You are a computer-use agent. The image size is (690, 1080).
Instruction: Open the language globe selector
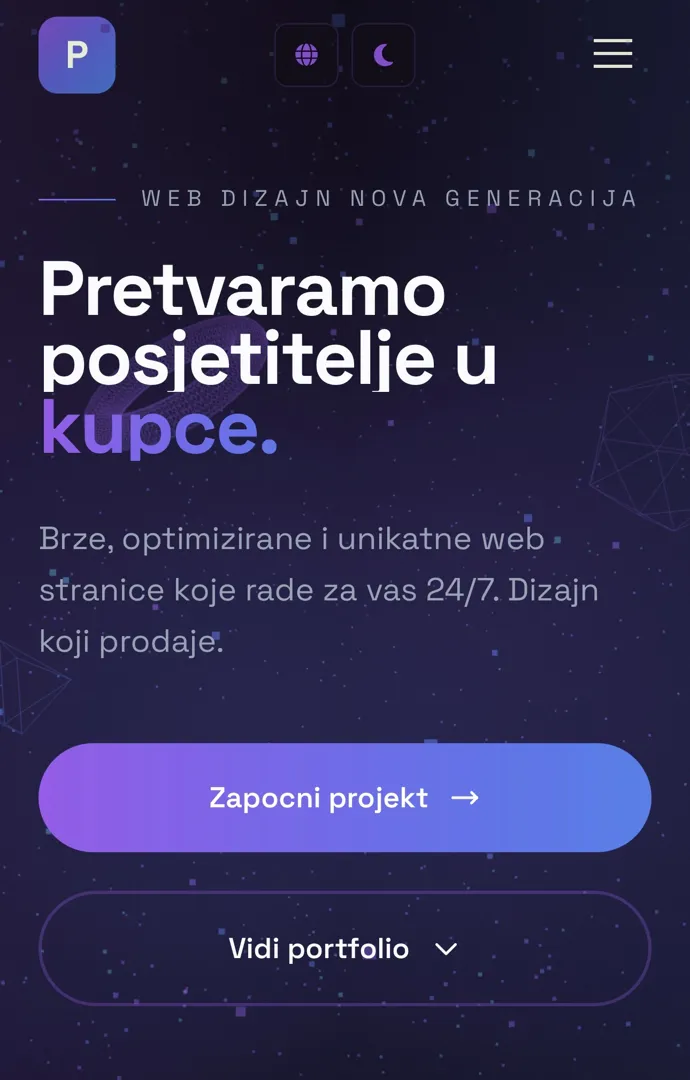pyautogui.click(x=306, y=55)
